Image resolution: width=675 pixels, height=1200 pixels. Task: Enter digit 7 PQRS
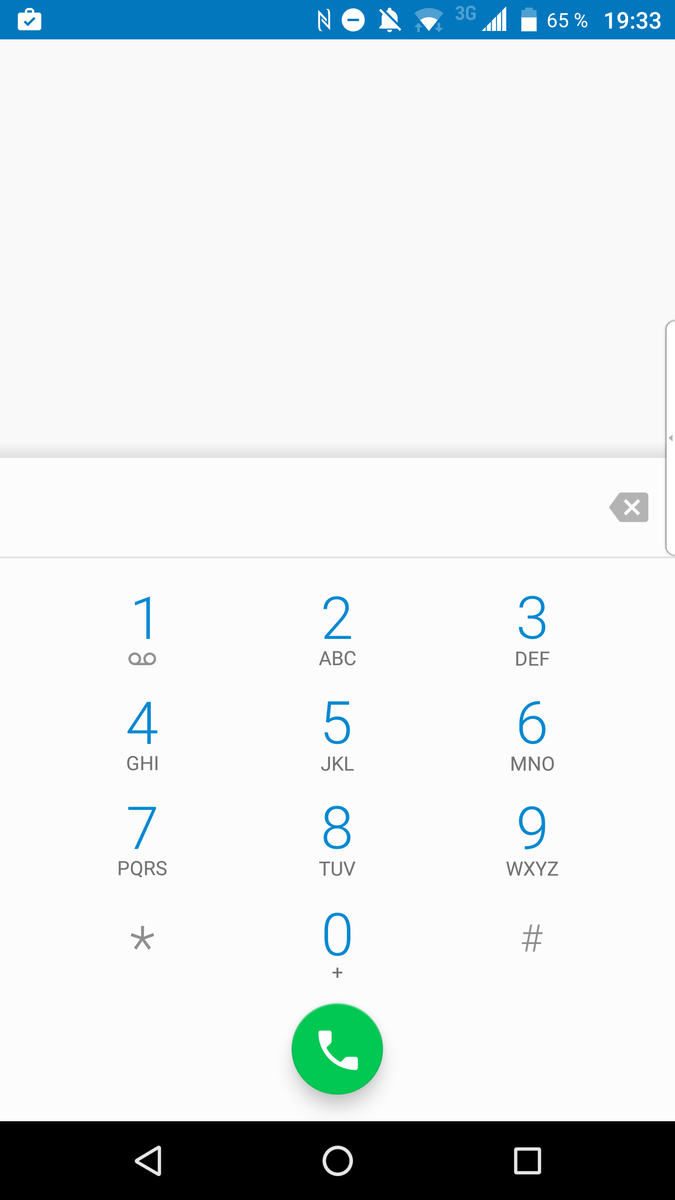coord(143,839)
